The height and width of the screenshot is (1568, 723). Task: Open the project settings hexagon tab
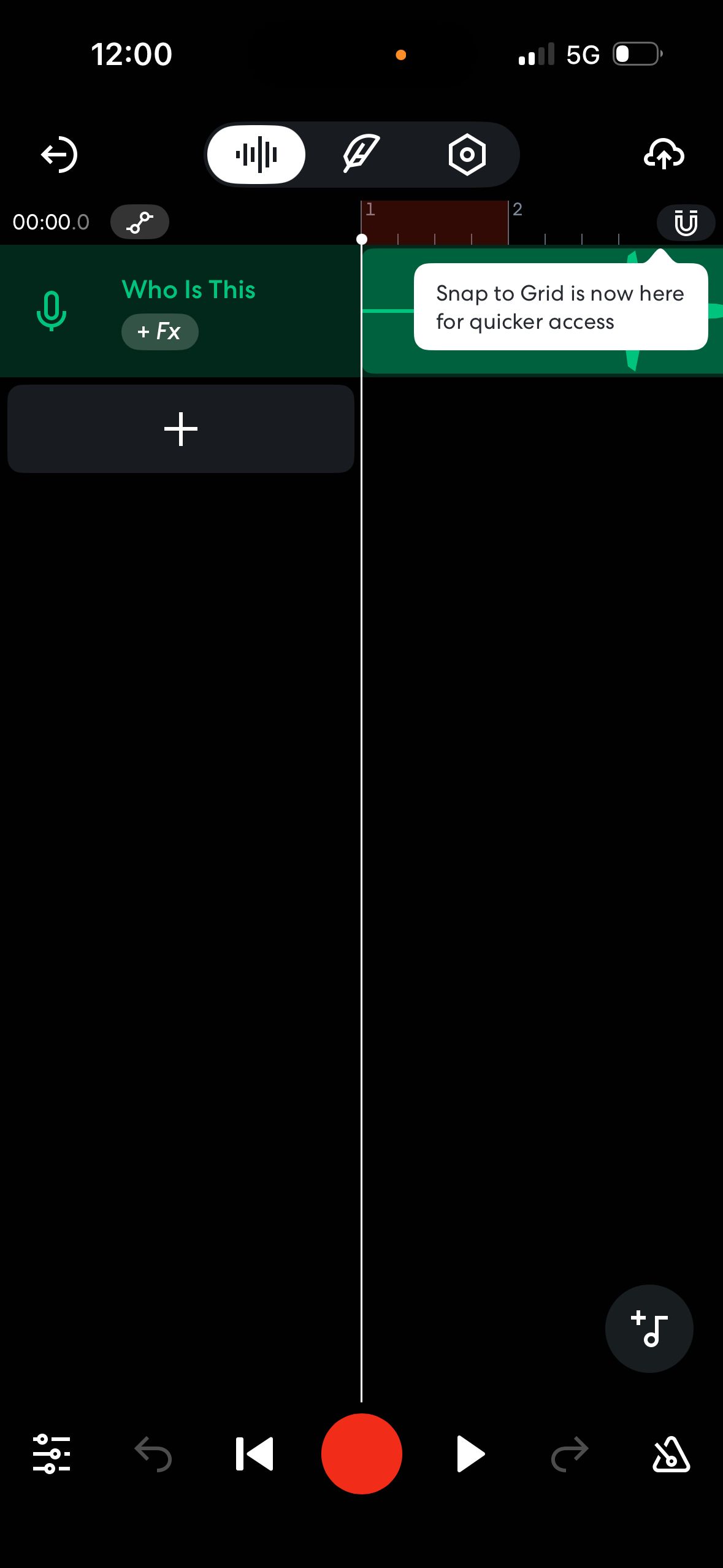(x=467, y=155)
